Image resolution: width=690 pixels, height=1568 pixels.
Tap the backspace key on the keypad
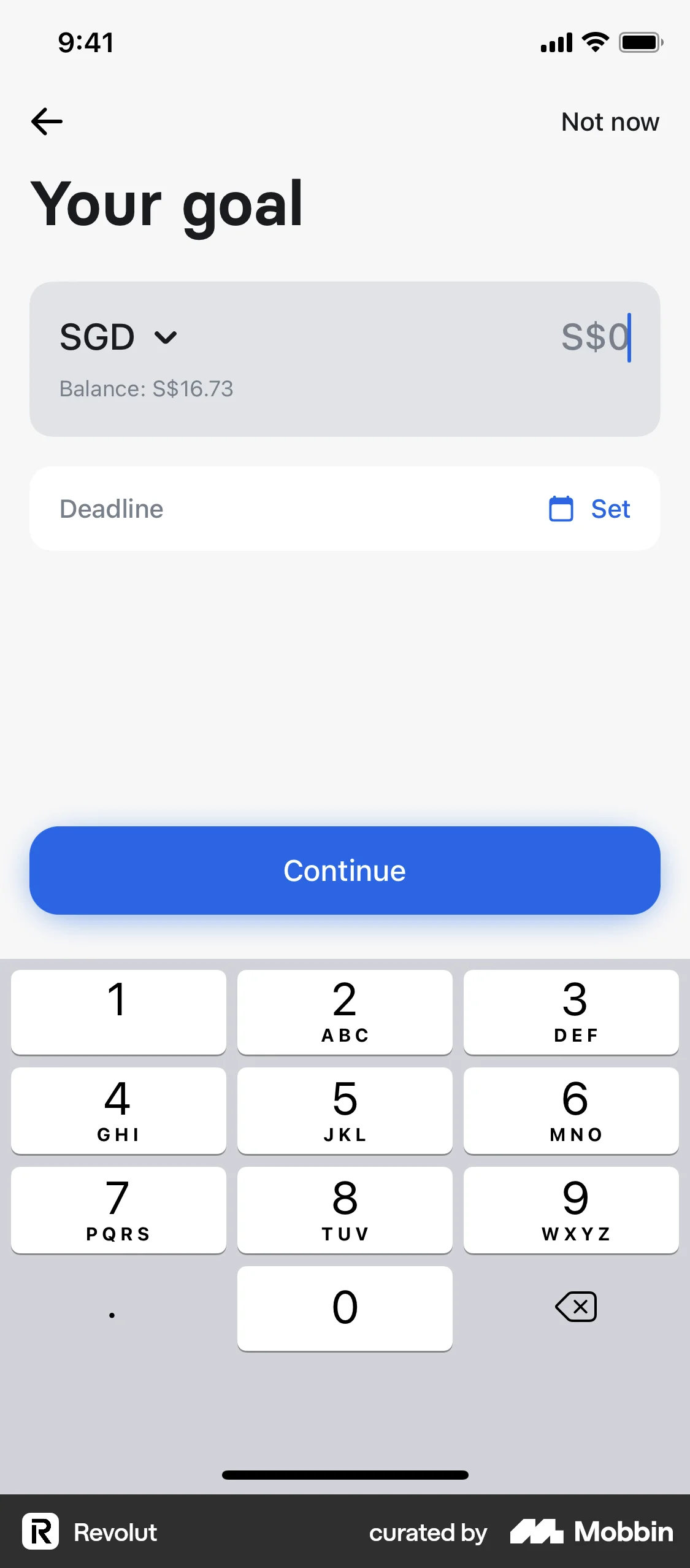point(575,1307)
